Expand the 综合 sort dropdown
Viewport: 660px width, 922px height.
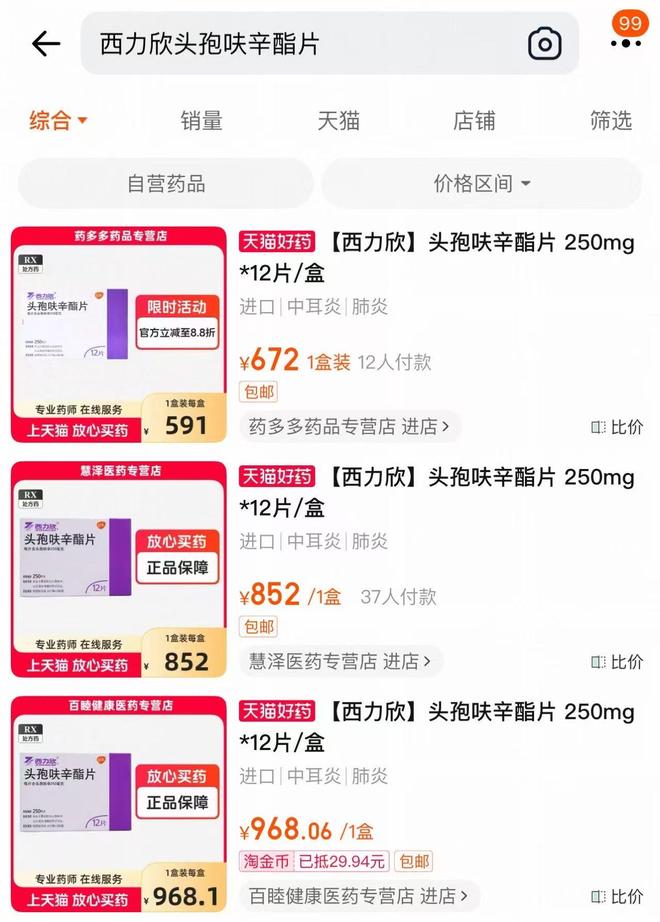coord(58,121)
